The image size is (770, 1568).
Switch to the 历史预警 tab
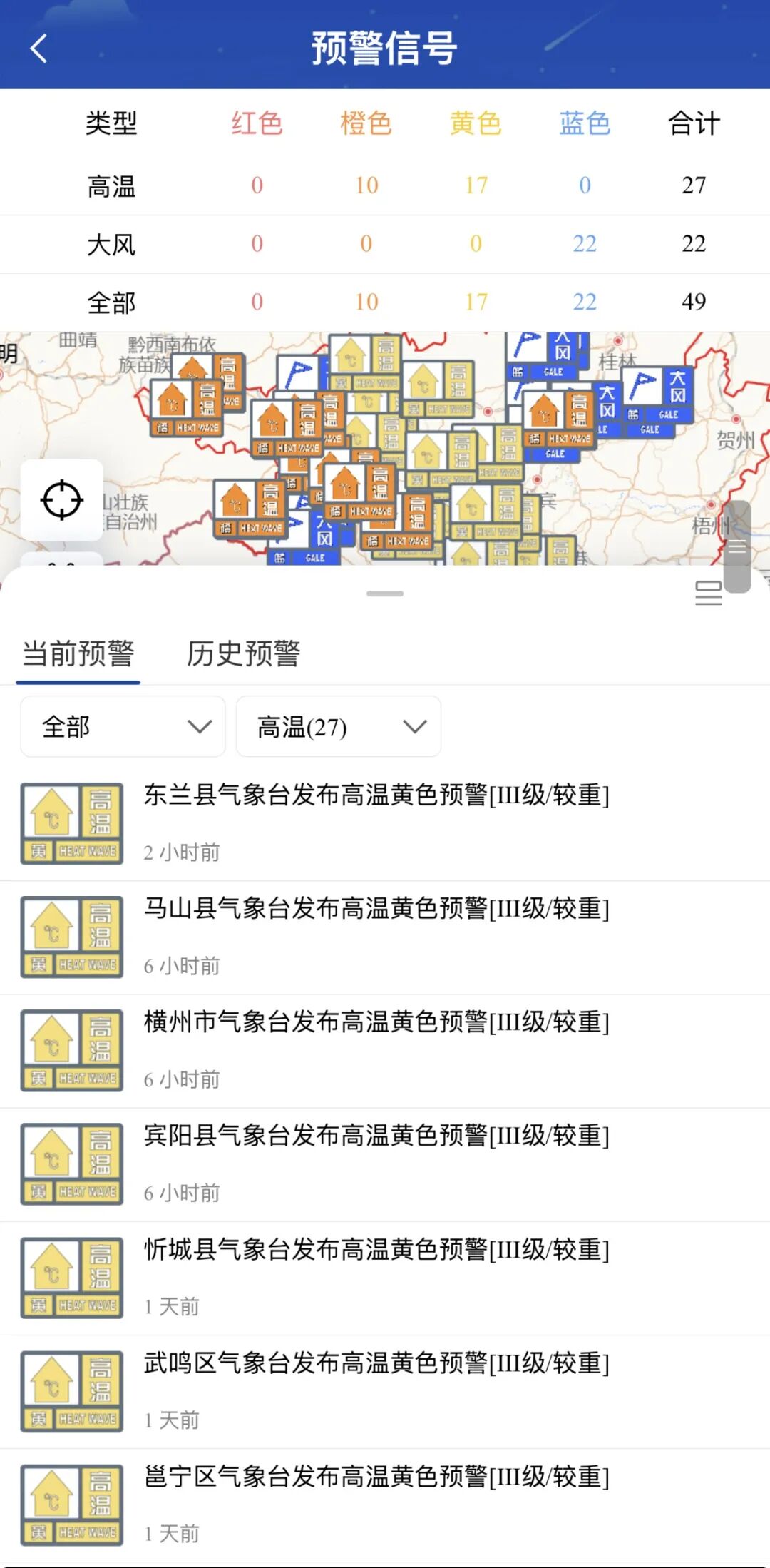pos(243,653)
